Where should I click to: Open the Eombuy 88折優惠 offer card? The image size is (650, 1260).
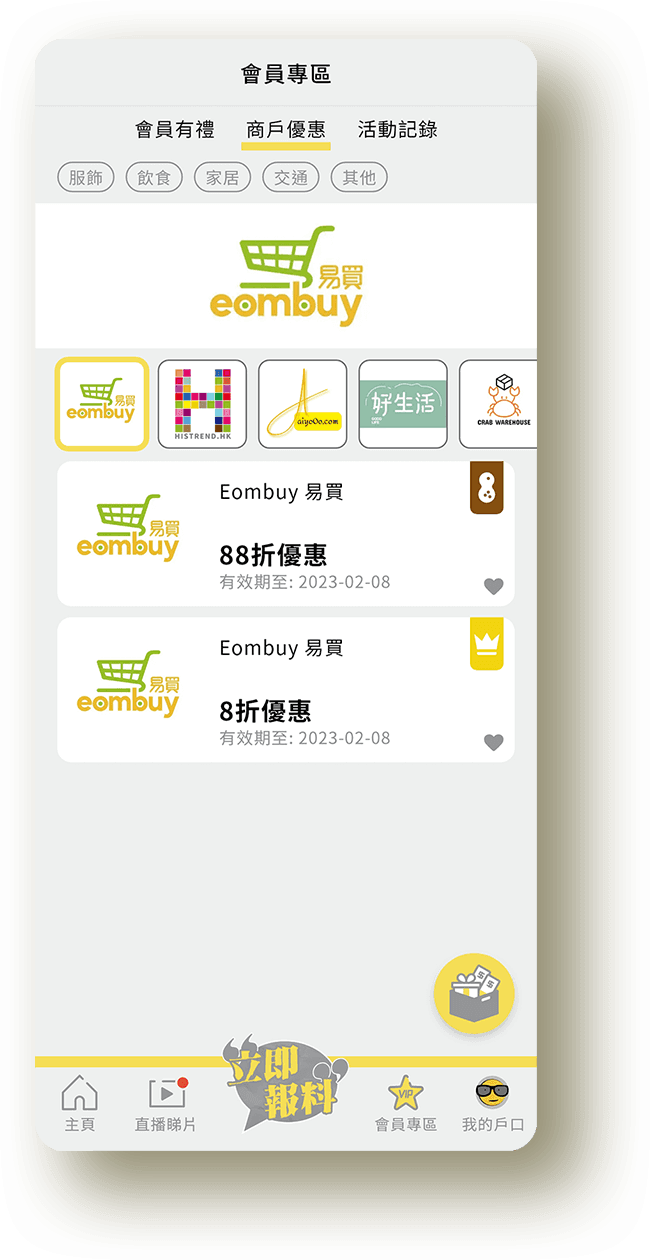click(x=286, y=534)
